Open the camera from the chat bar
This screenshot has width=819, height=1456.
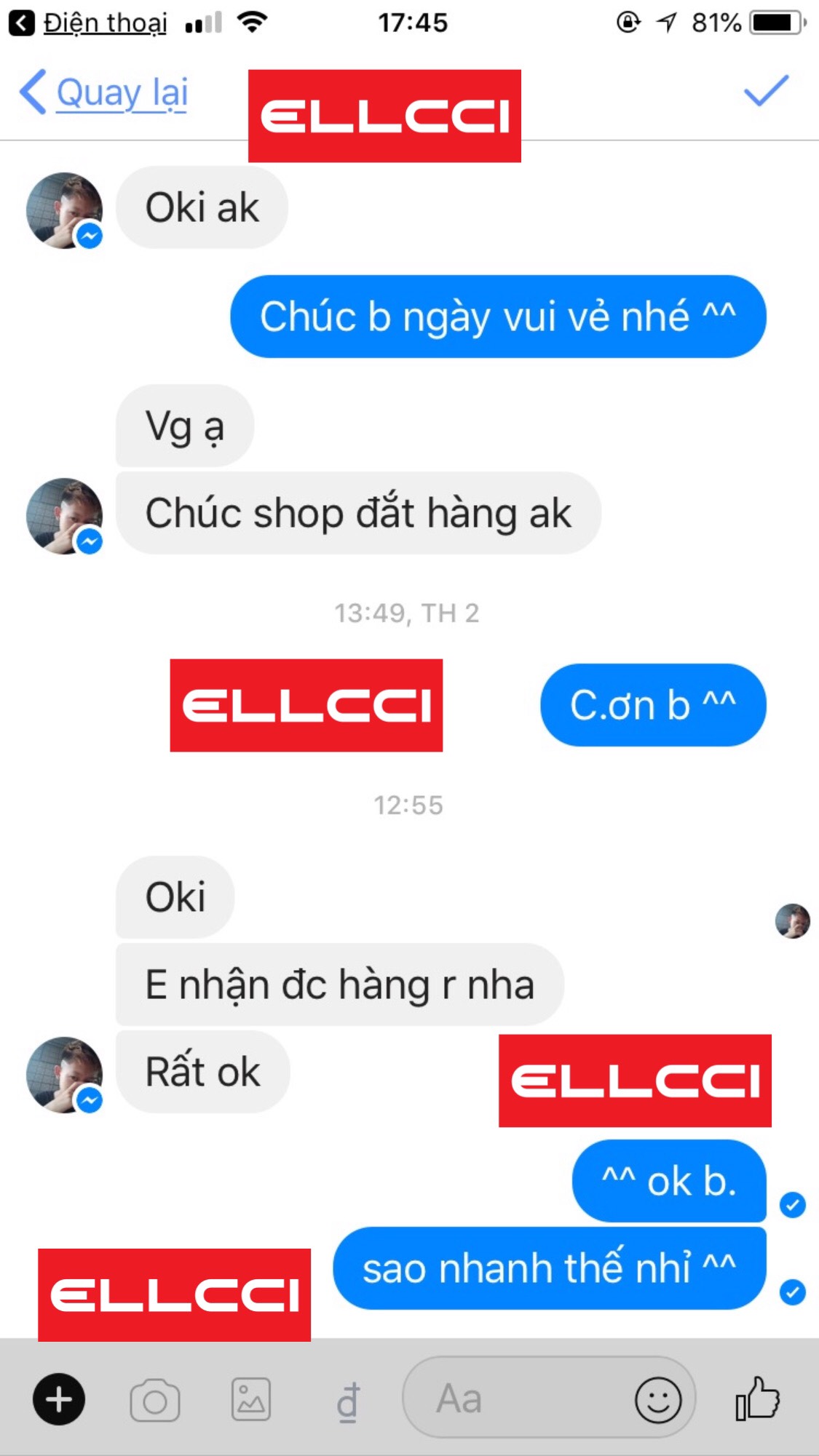[x=154, y=1400]
